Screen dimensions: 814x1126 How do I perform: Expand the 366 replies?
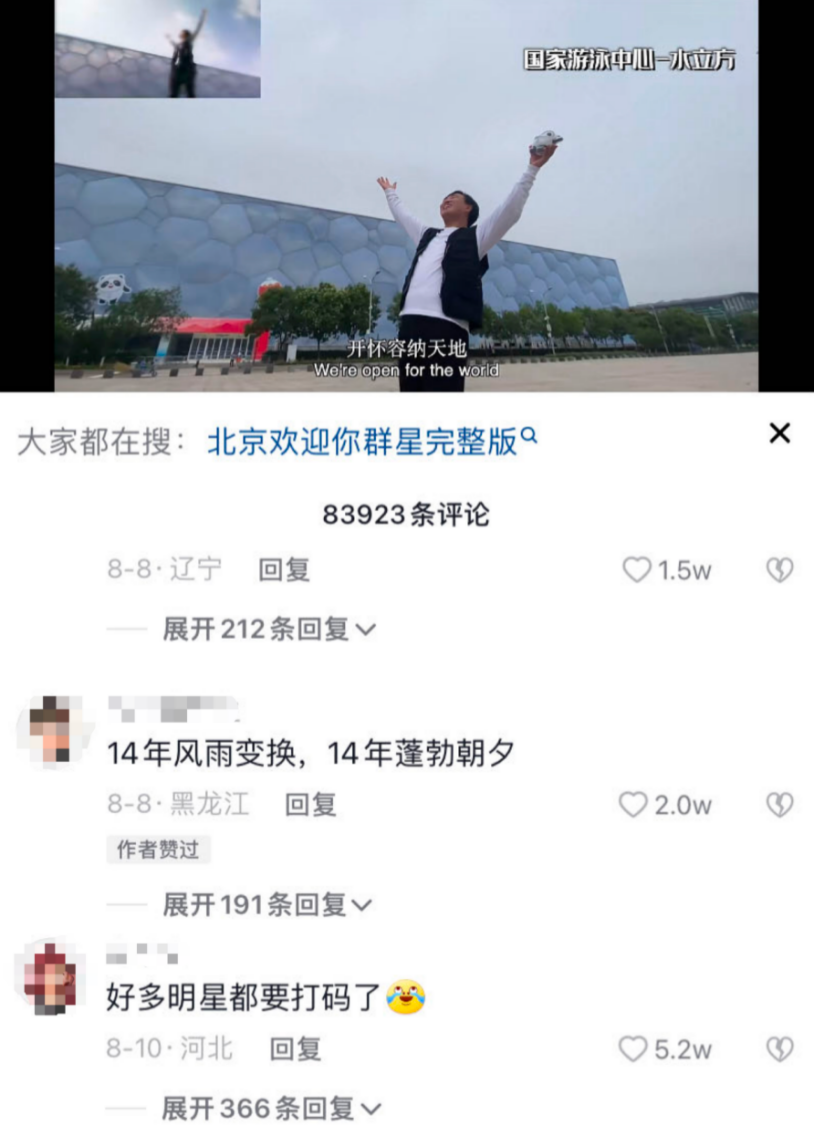click(271, 1108)
